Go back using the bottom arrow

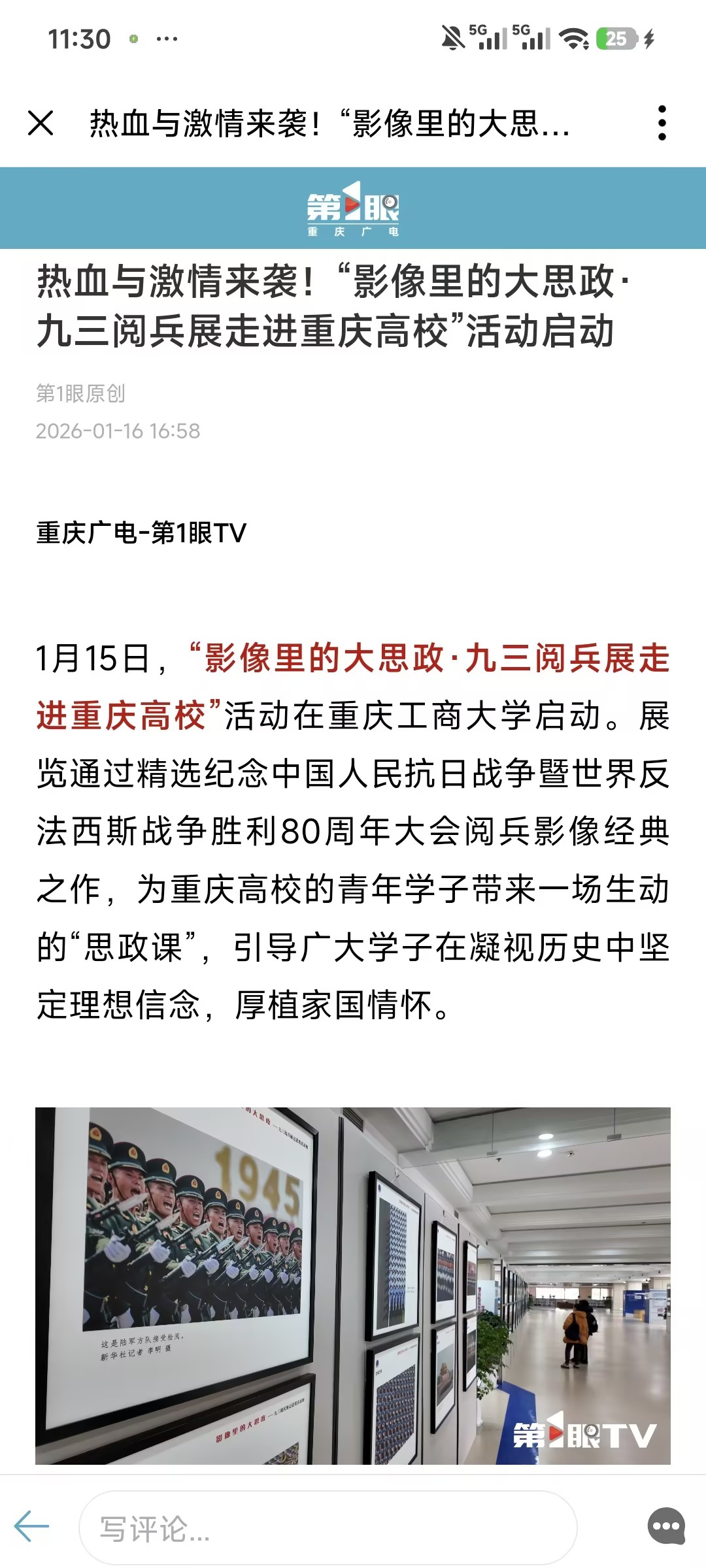[x=31, y=1526]
